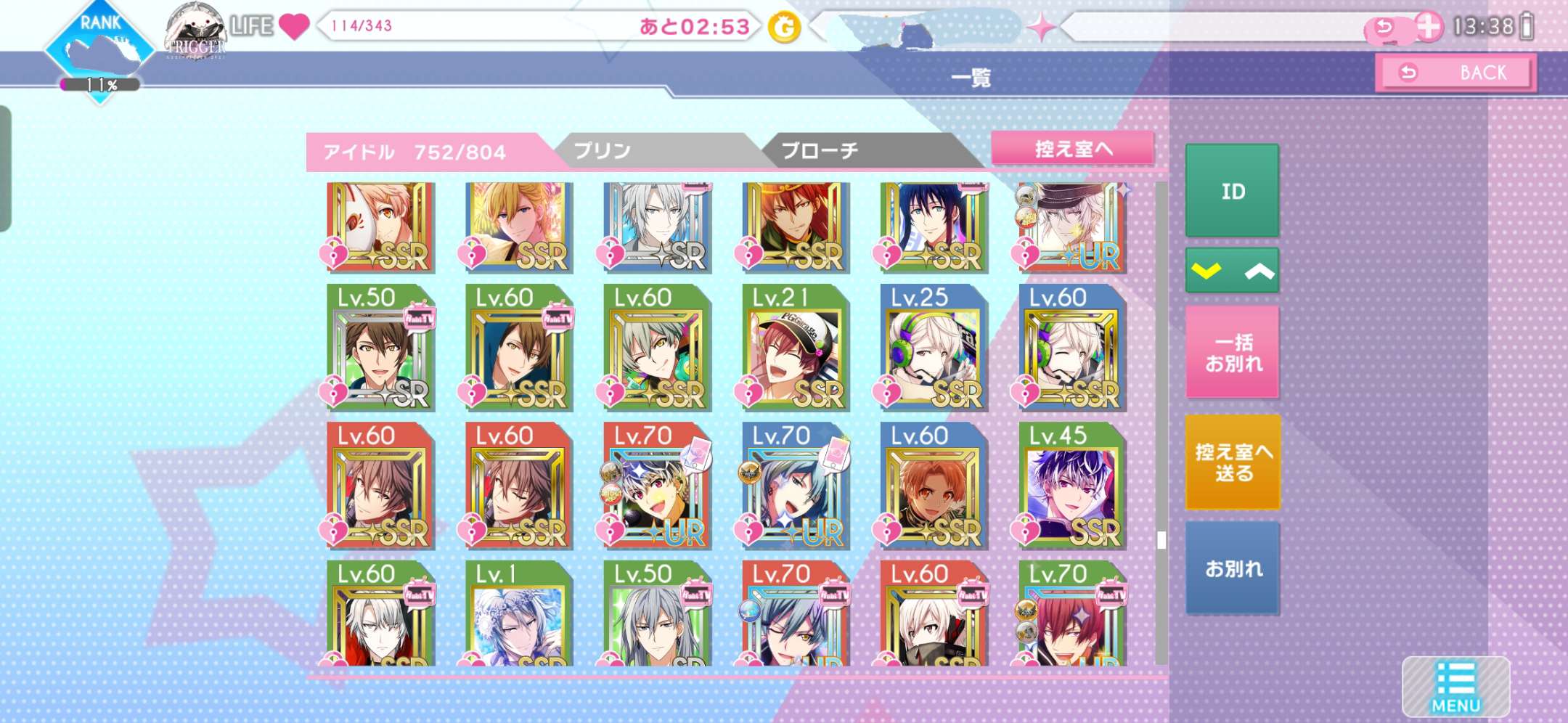Tap the blue お別れ button
This screenshot has width=1568, height=723.
(x=1232, y=568)
